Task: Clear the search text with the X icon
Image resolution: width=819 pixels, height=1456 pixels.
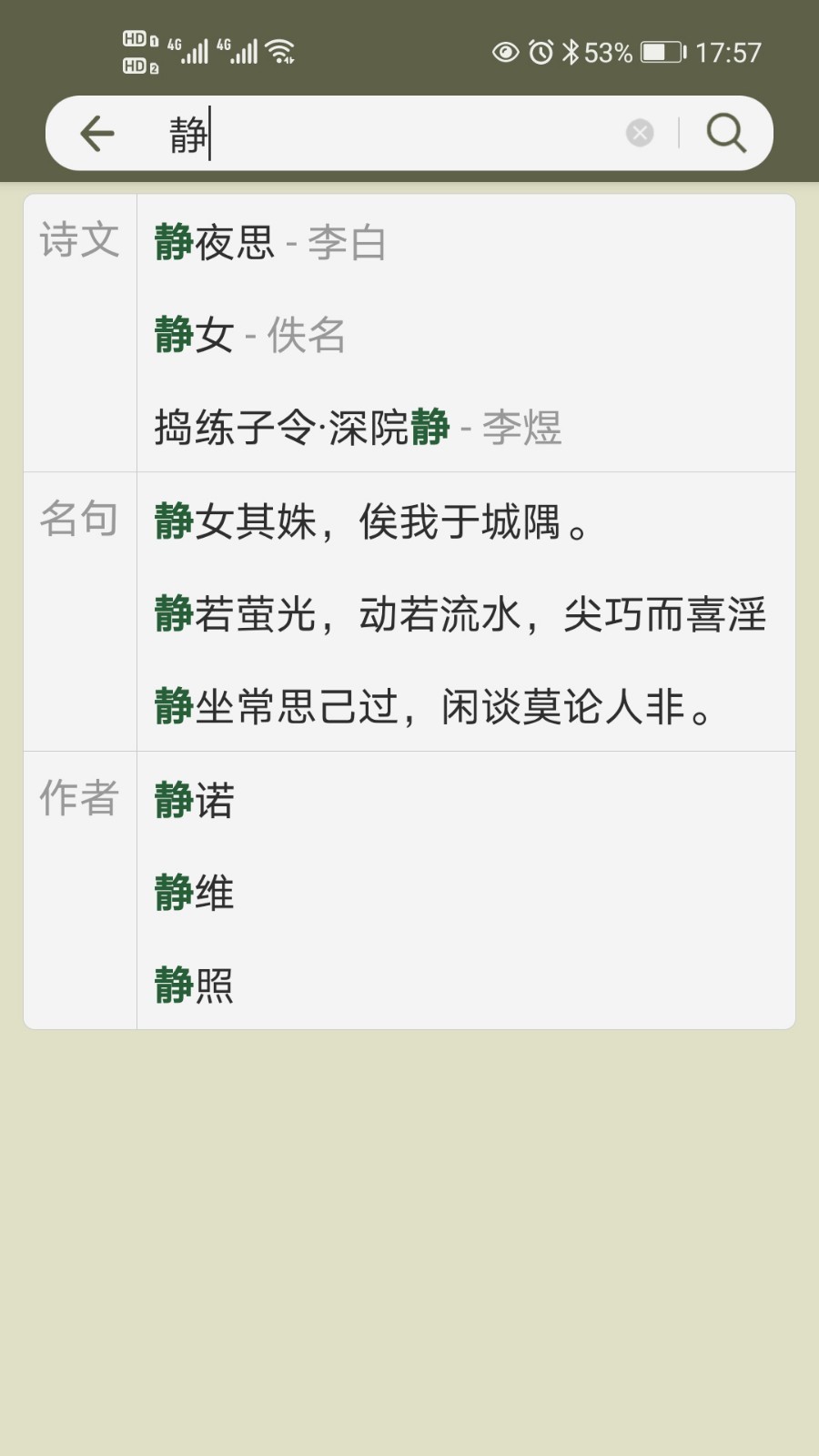Action: pyautogui.click(x=640, y=134)
